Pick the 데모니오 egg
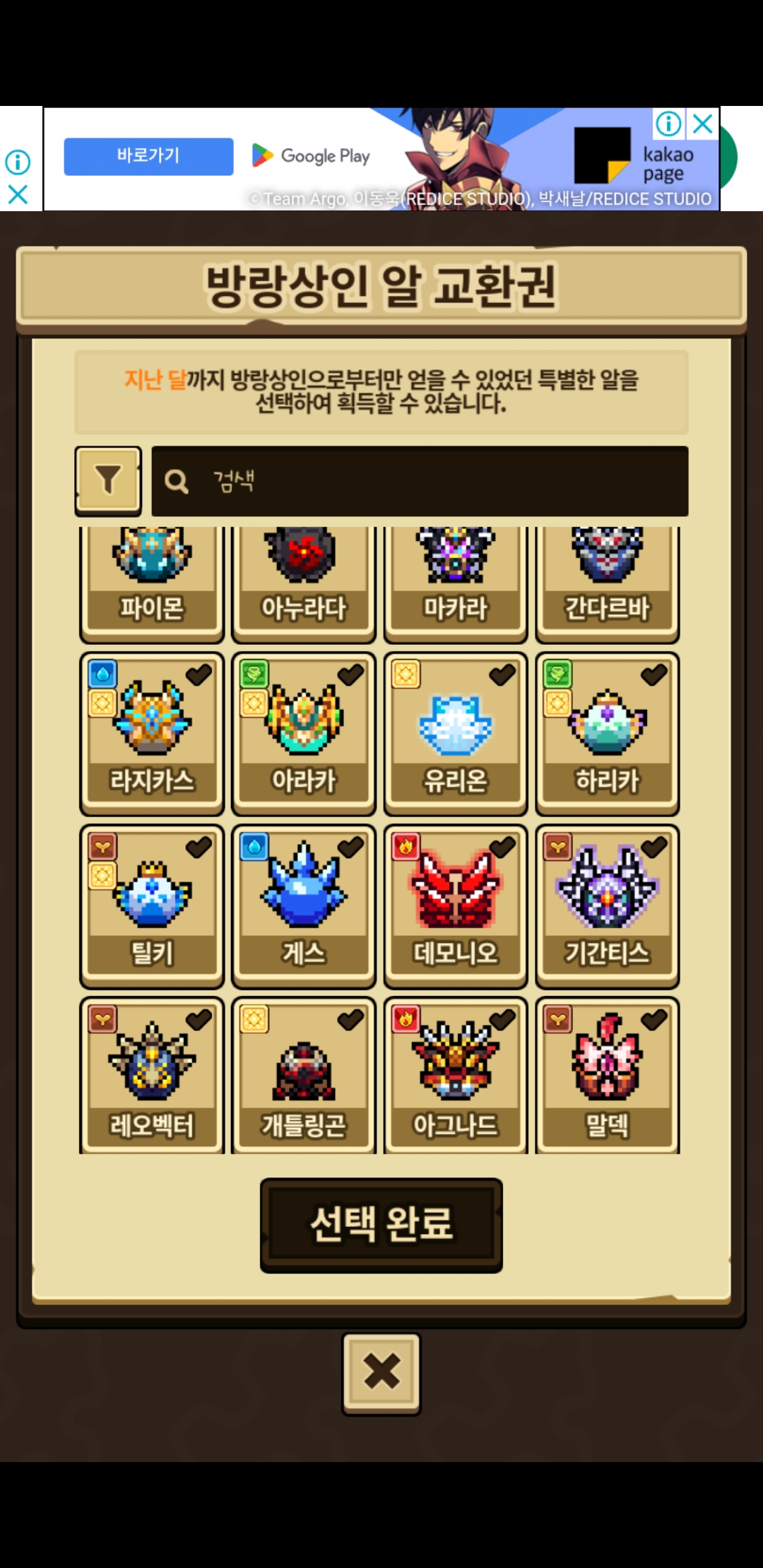 pos(456,905)
